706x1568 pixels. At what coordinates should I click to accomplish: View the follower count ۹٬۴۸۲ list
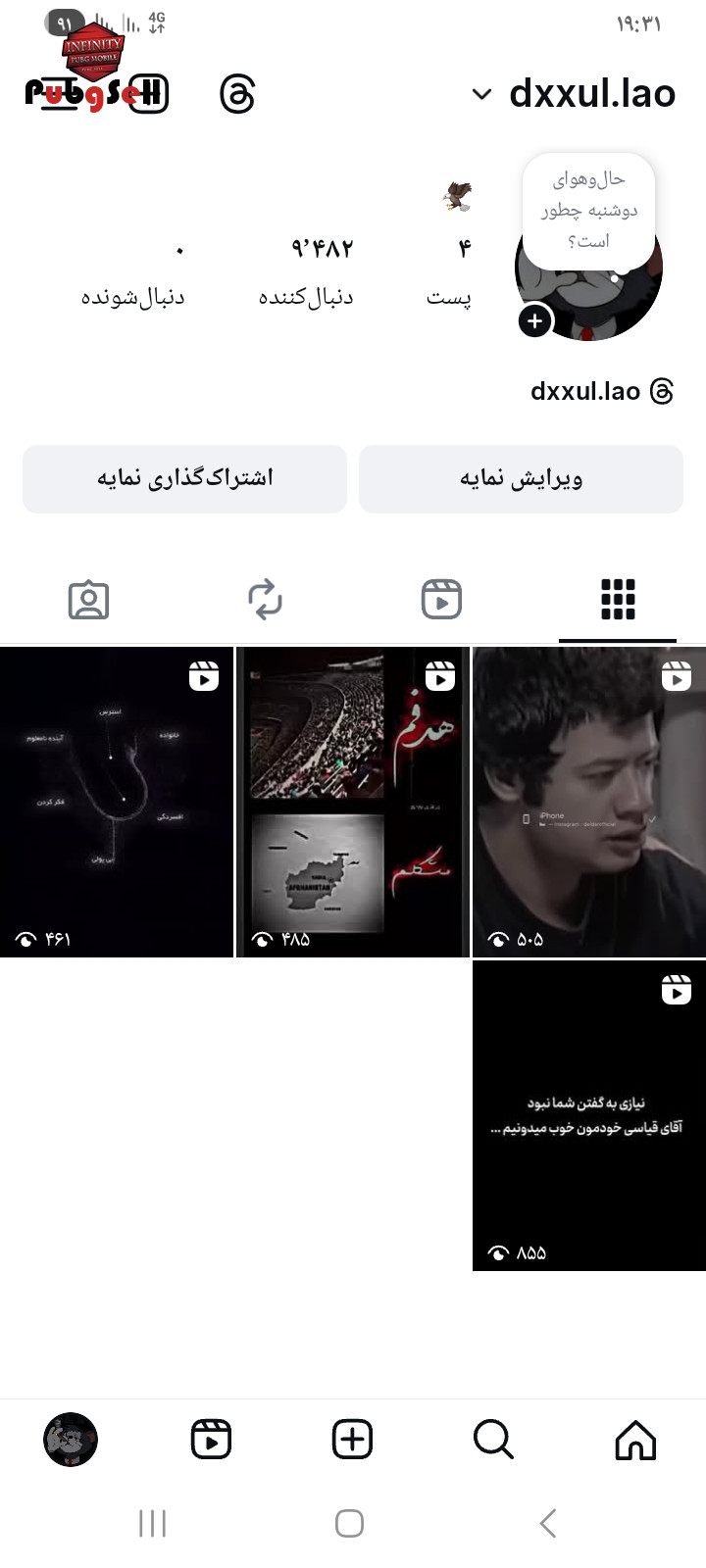tap(306, 269)
